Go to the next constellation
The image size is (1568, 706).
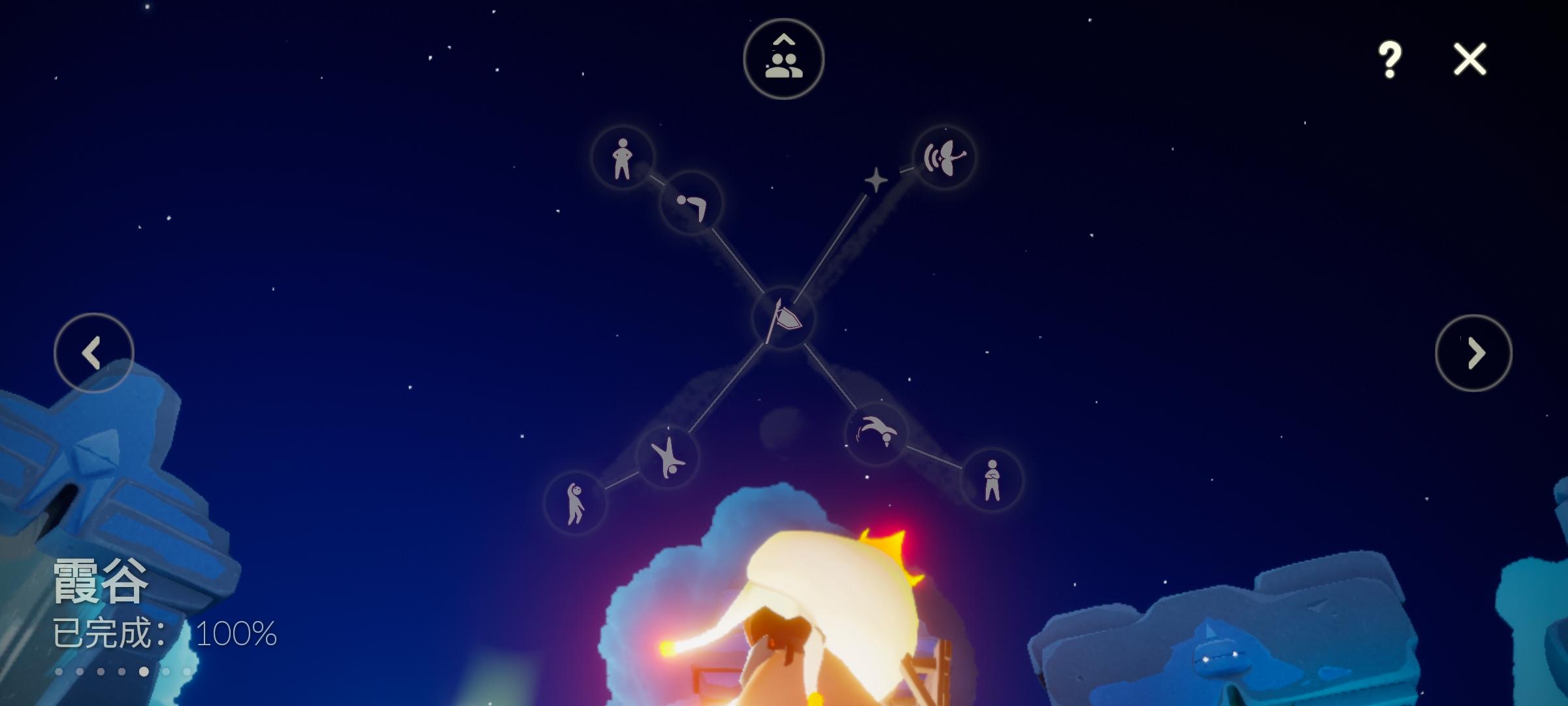(1473, 353)
